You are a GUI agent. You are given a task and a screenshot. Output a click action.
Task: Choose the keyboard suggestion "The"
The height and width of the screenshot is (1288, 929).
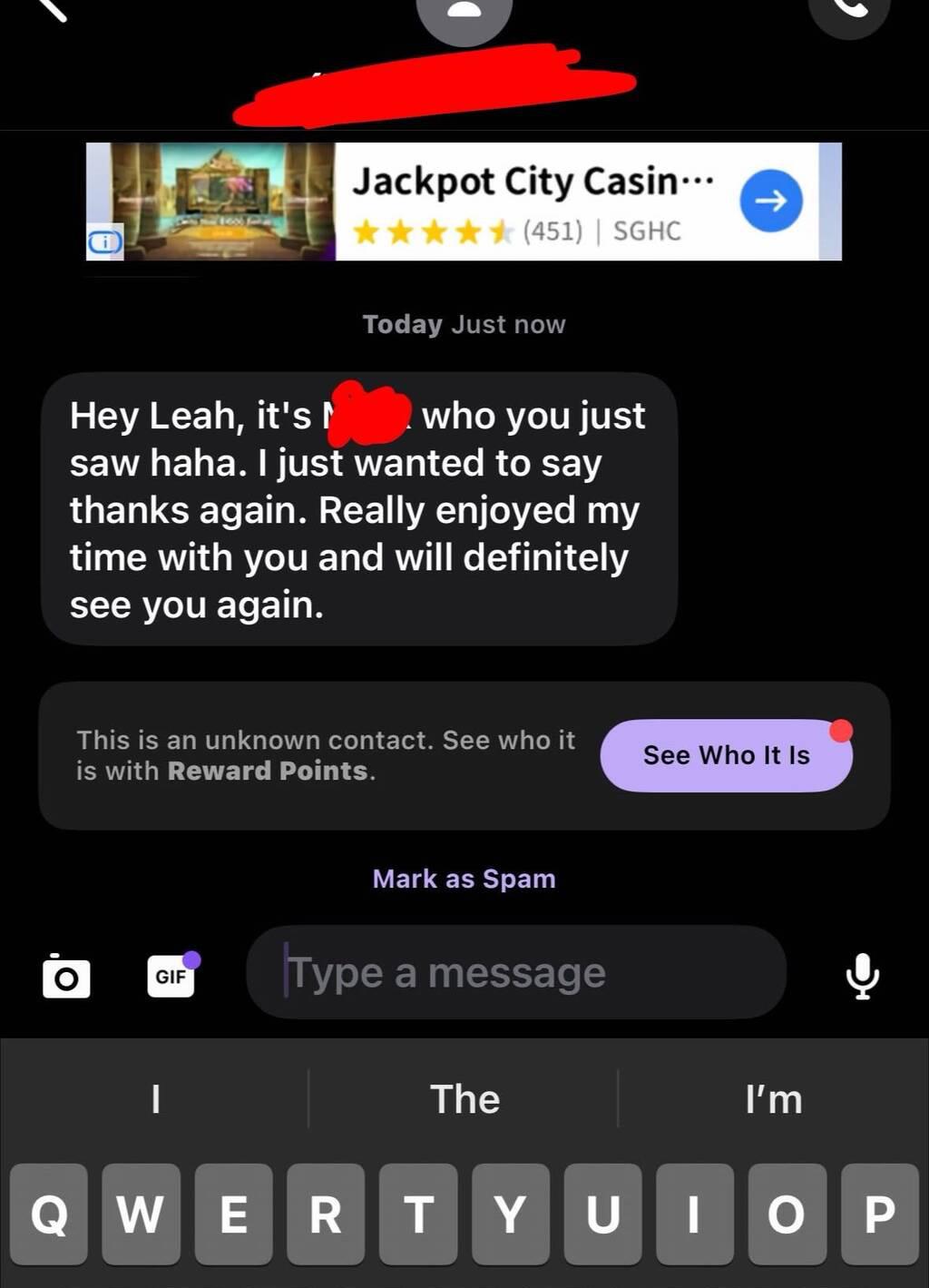click(464, 1099)
